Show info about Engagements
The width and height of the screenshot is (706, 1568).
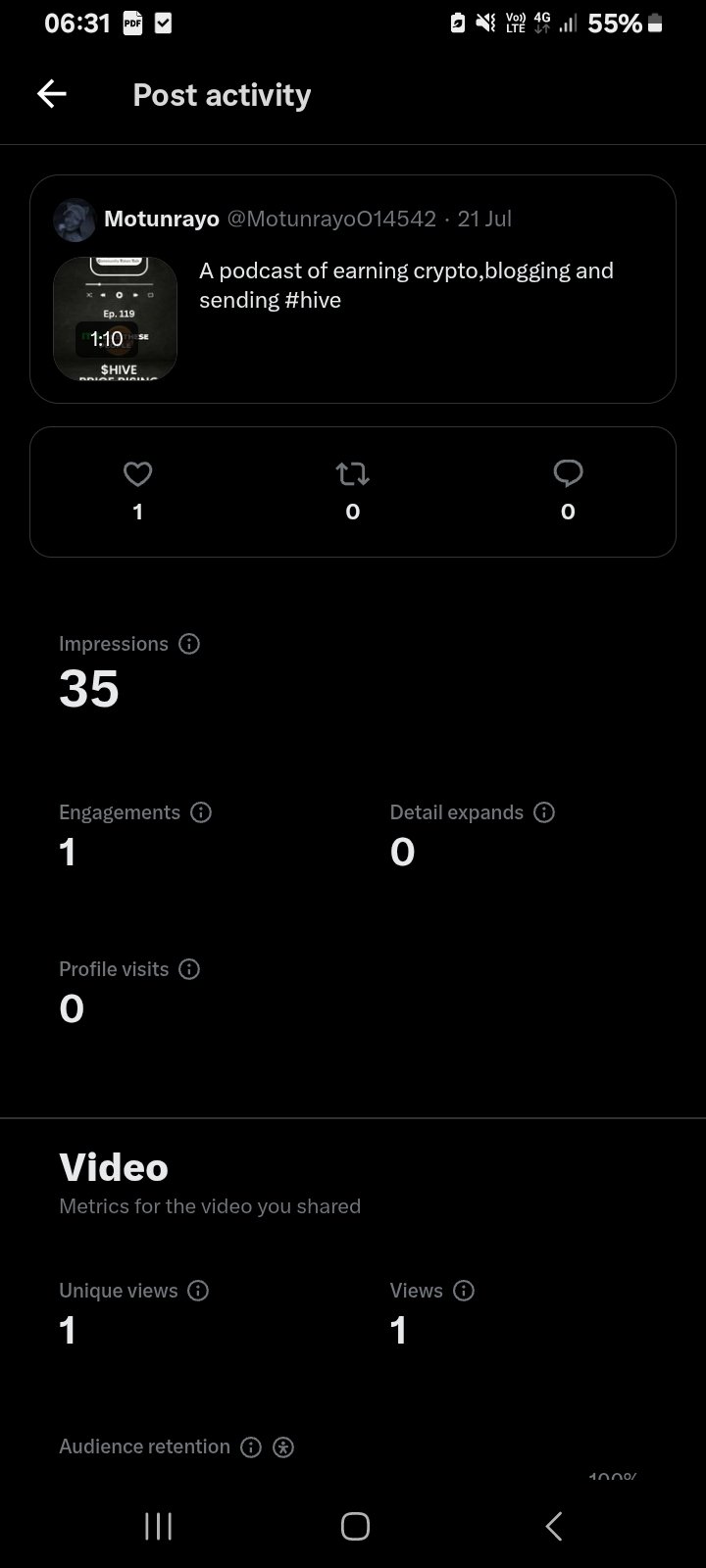coord(201,812)
